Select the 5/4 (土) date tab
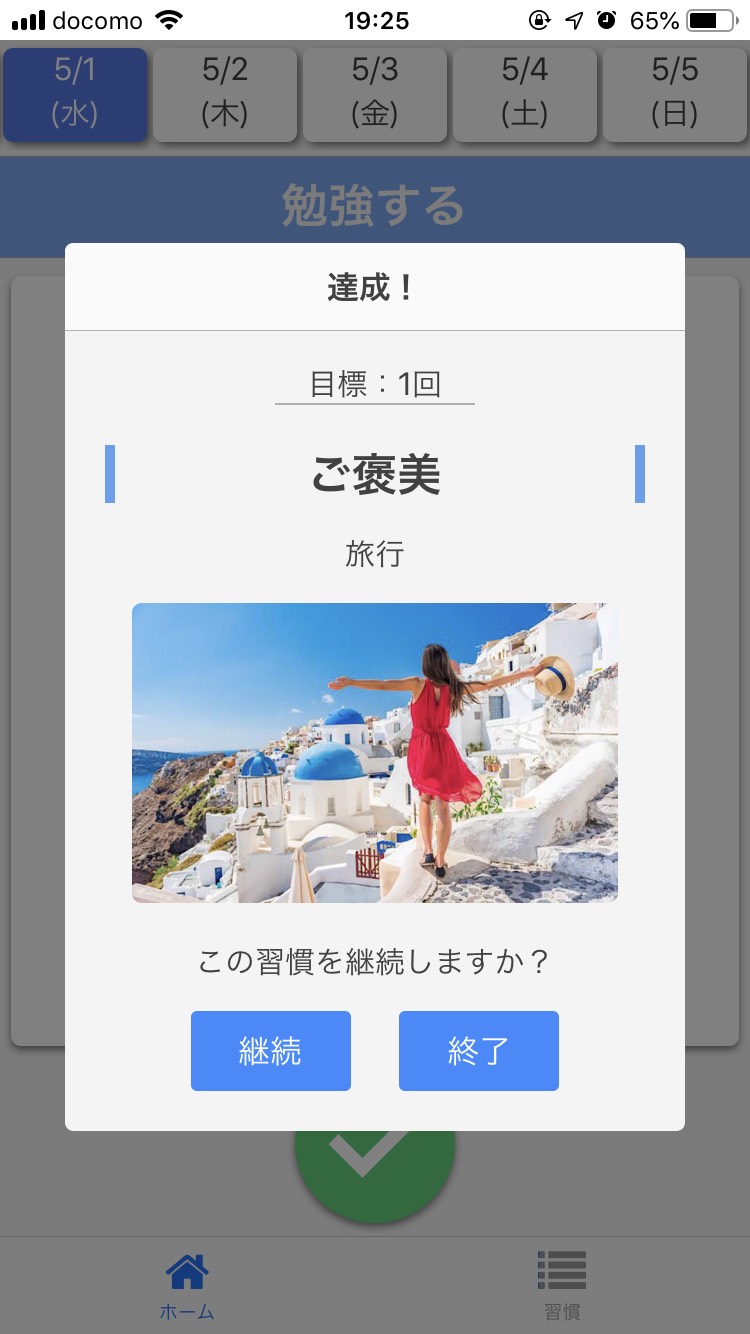 (x=525, y=93)
